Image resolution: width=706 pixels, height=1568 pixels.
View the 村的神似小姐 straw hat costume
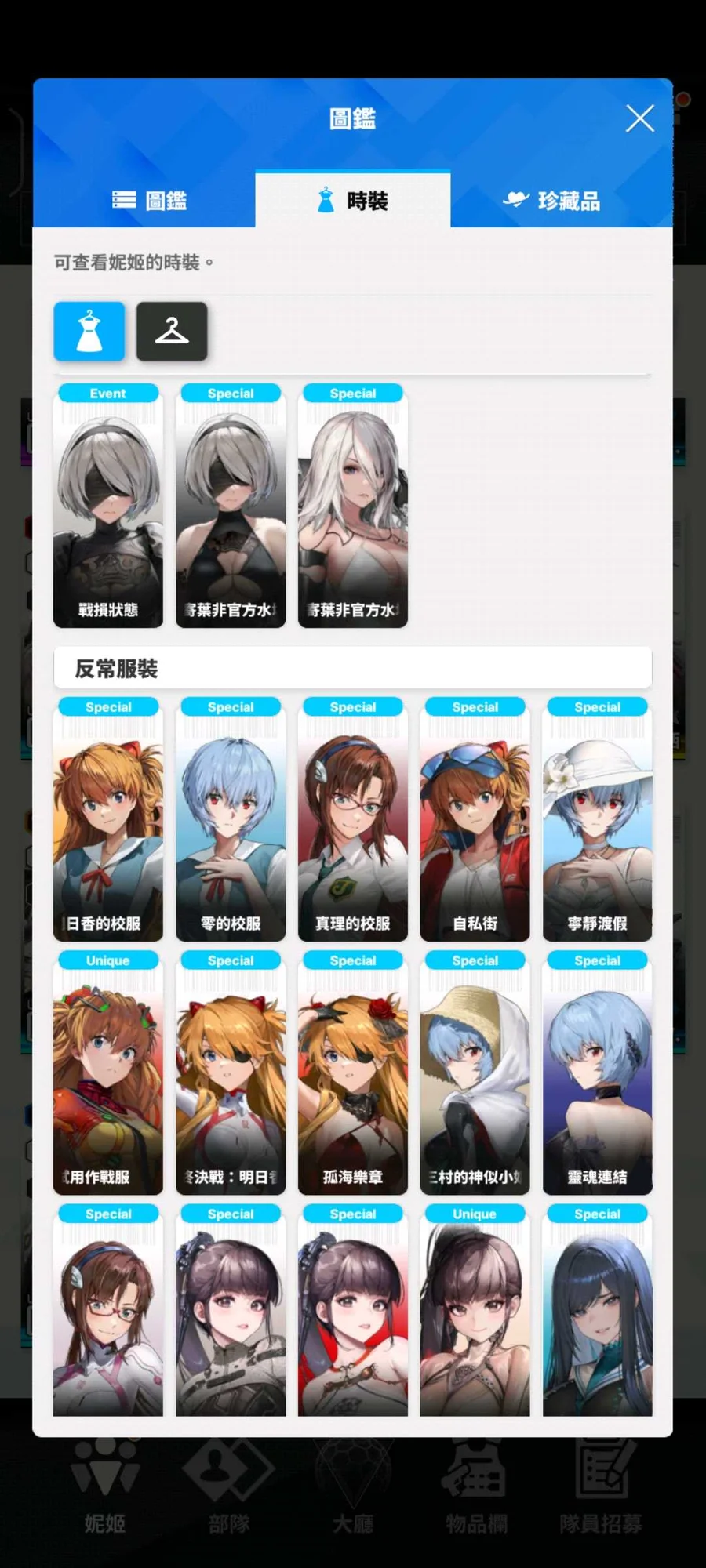pos(475,1073)
